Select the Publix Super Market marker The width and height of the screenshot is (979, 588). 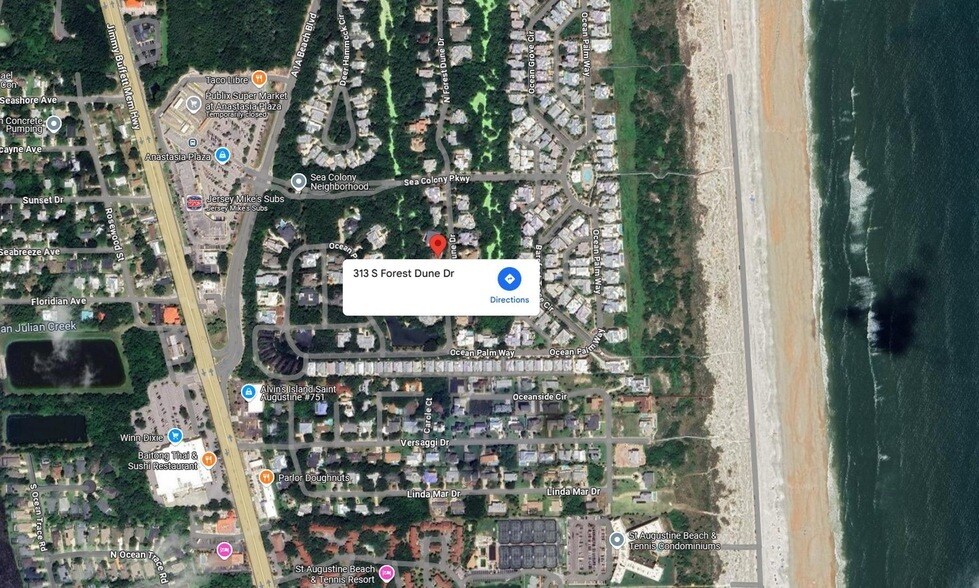pyautogui.click(x=194, y=103)
